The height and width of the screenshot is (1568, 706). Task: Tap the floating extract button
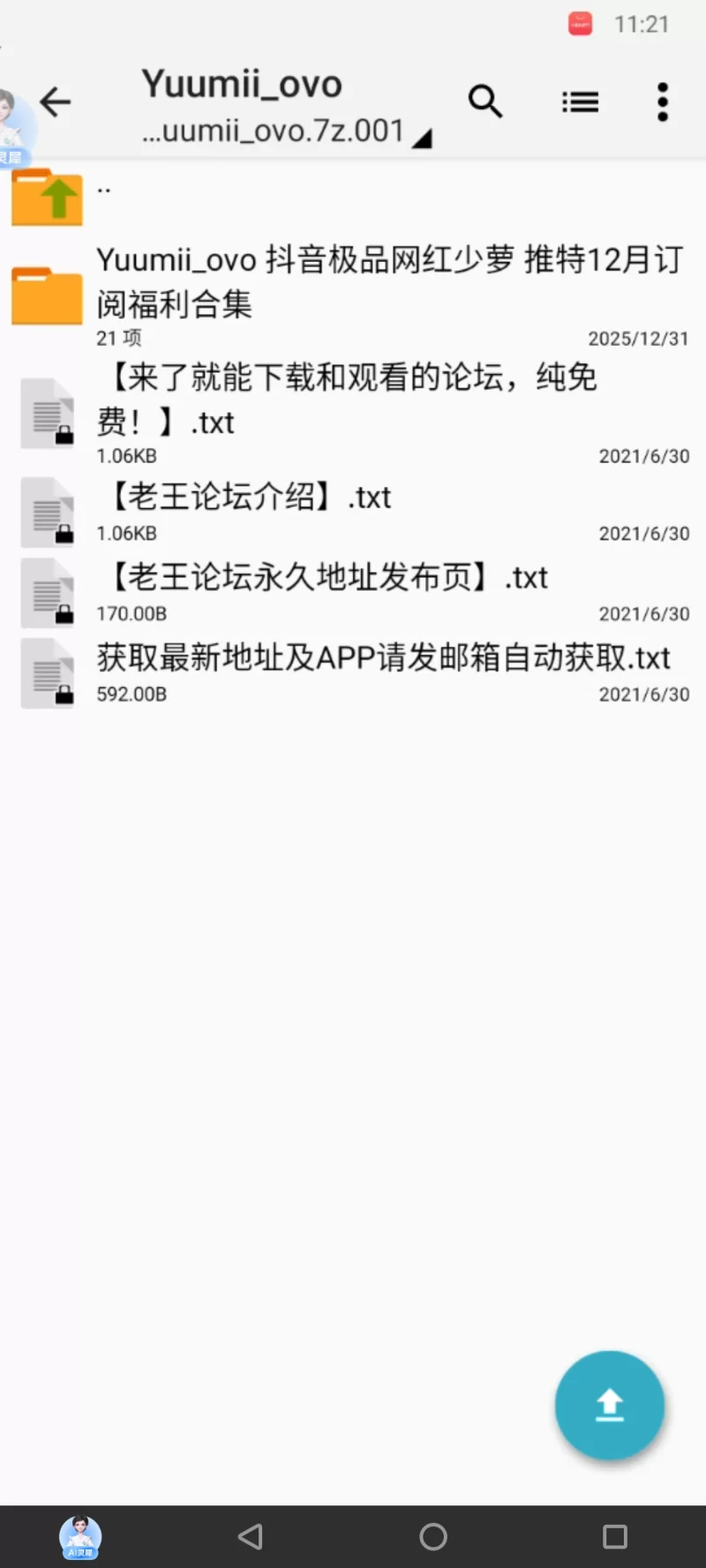pos(609,1404)
